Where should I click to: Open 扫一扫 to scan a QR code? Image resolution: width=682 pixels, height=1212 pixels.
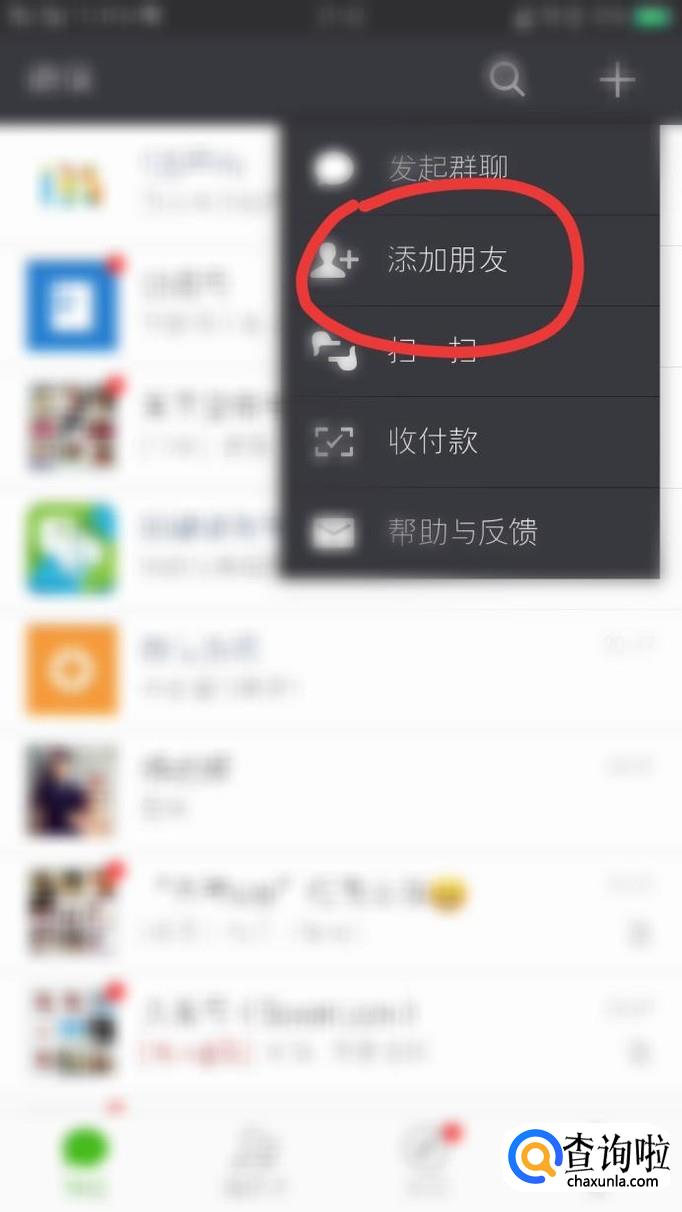432,350
